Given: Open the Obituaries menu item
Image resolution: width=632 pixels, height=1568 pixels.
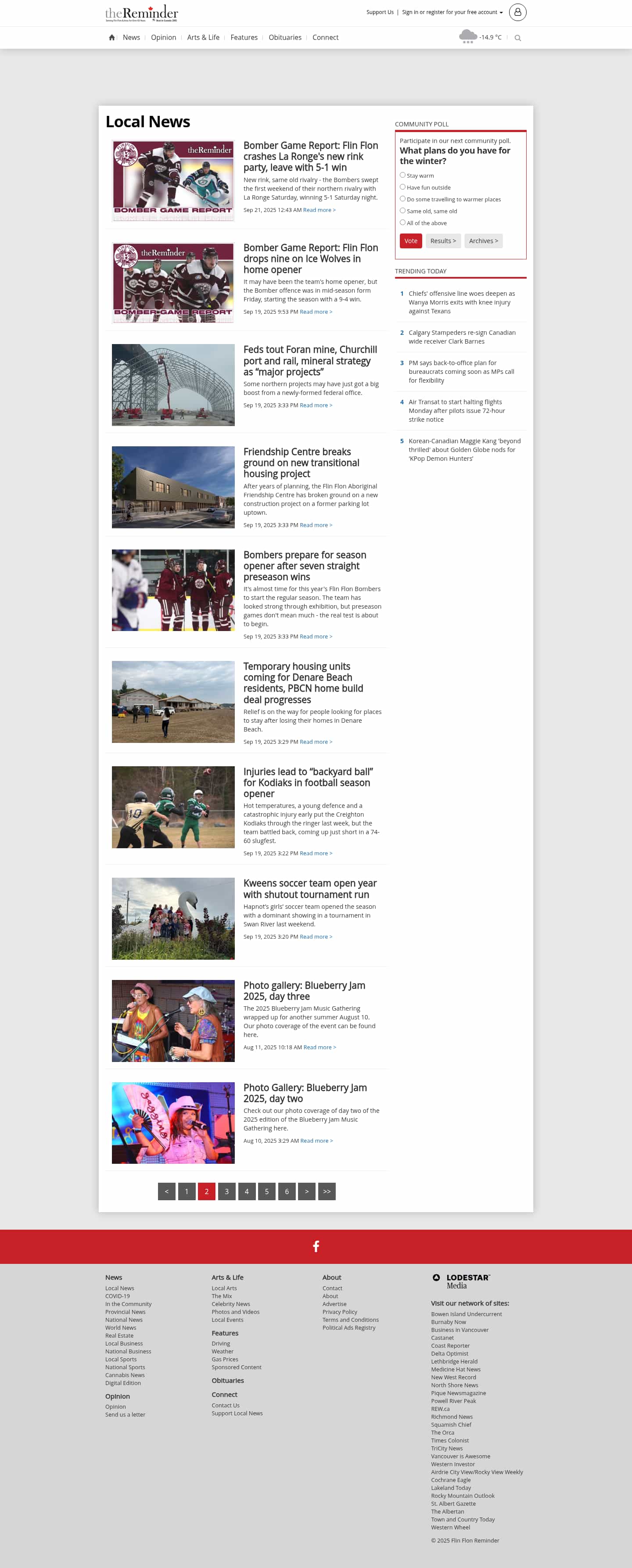Looking at the screenshot, I should (284, 37).
